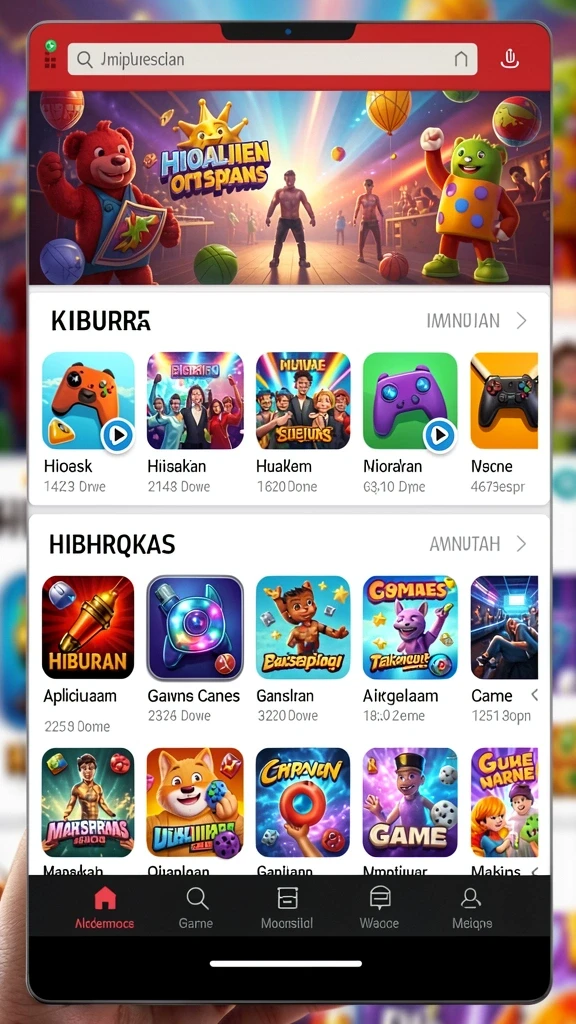See more in the KIBURRA section

[x=477, y=321]
